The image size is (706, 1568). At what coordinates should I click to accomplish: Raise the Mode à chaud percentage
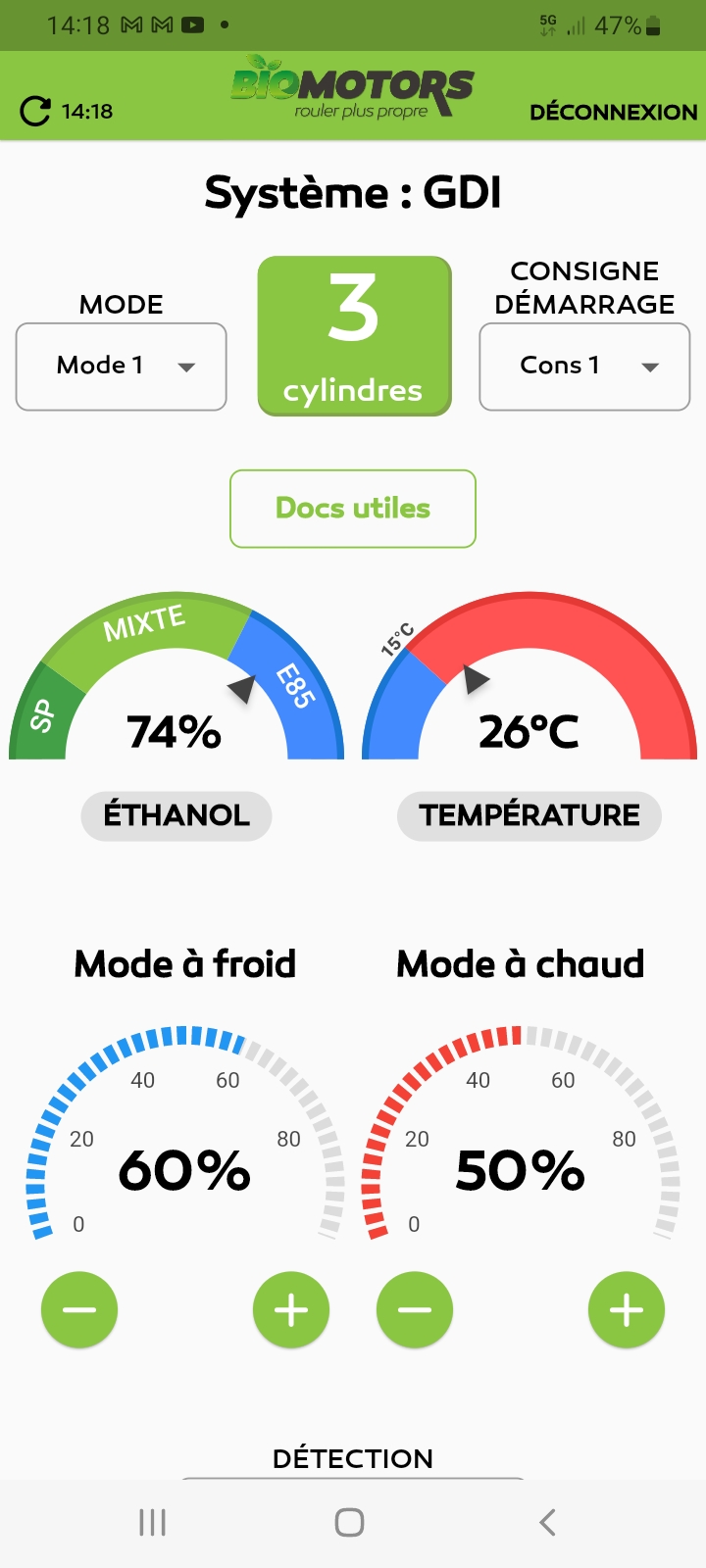[x=627, y=1310]
